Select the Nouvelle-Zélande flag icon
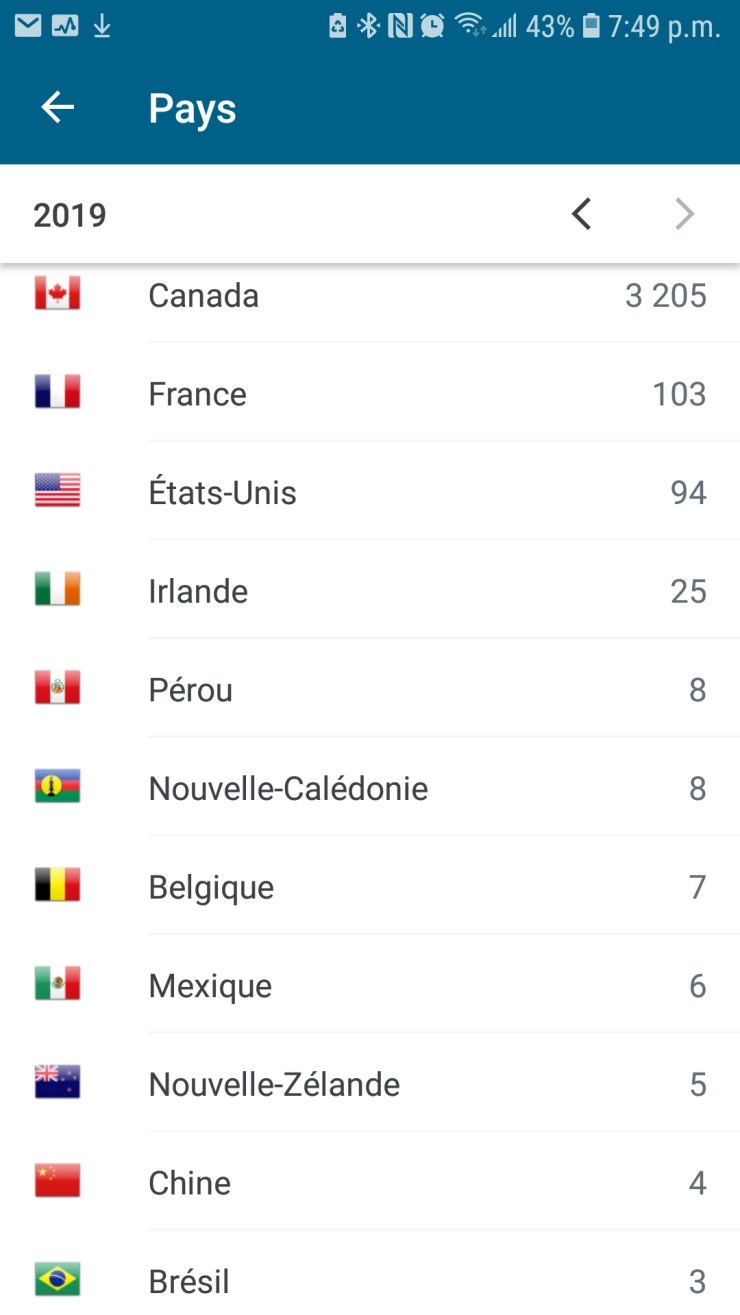 coord(57,1082)
